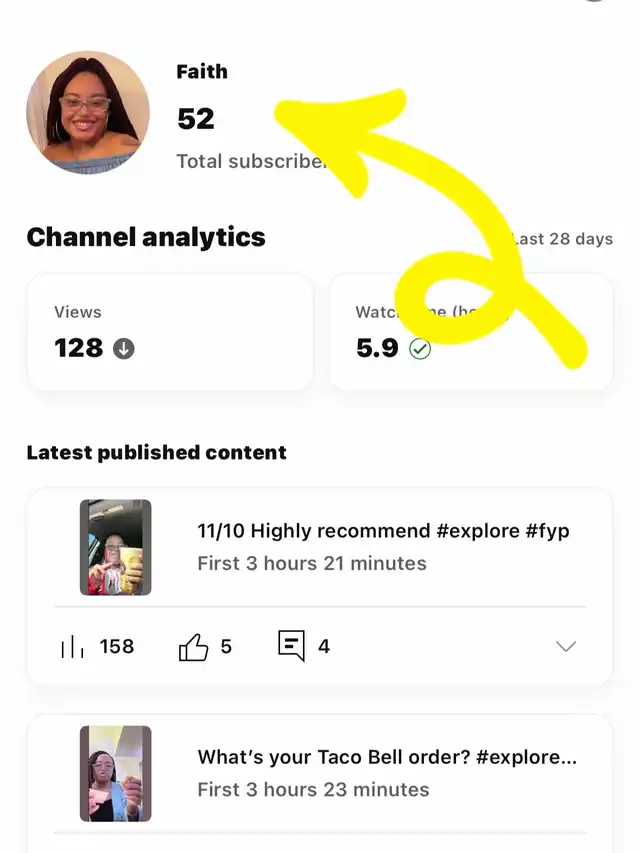Viewport: 640px width, 853px height.
Task: Open Faith's channel profile picture
Action: (x=88, y=113)
